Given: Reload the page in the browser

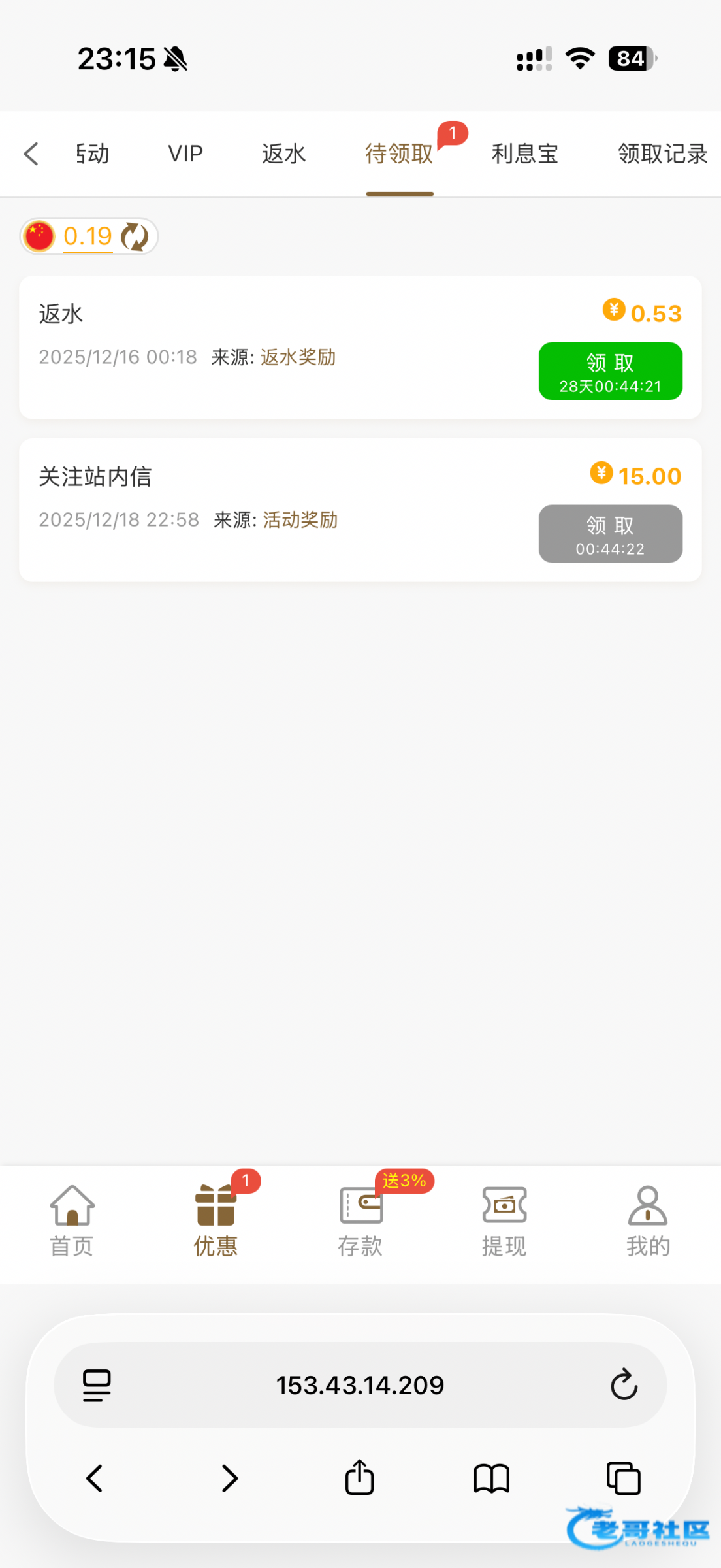Looking at the screenshot, I should tap(624, 1385).
